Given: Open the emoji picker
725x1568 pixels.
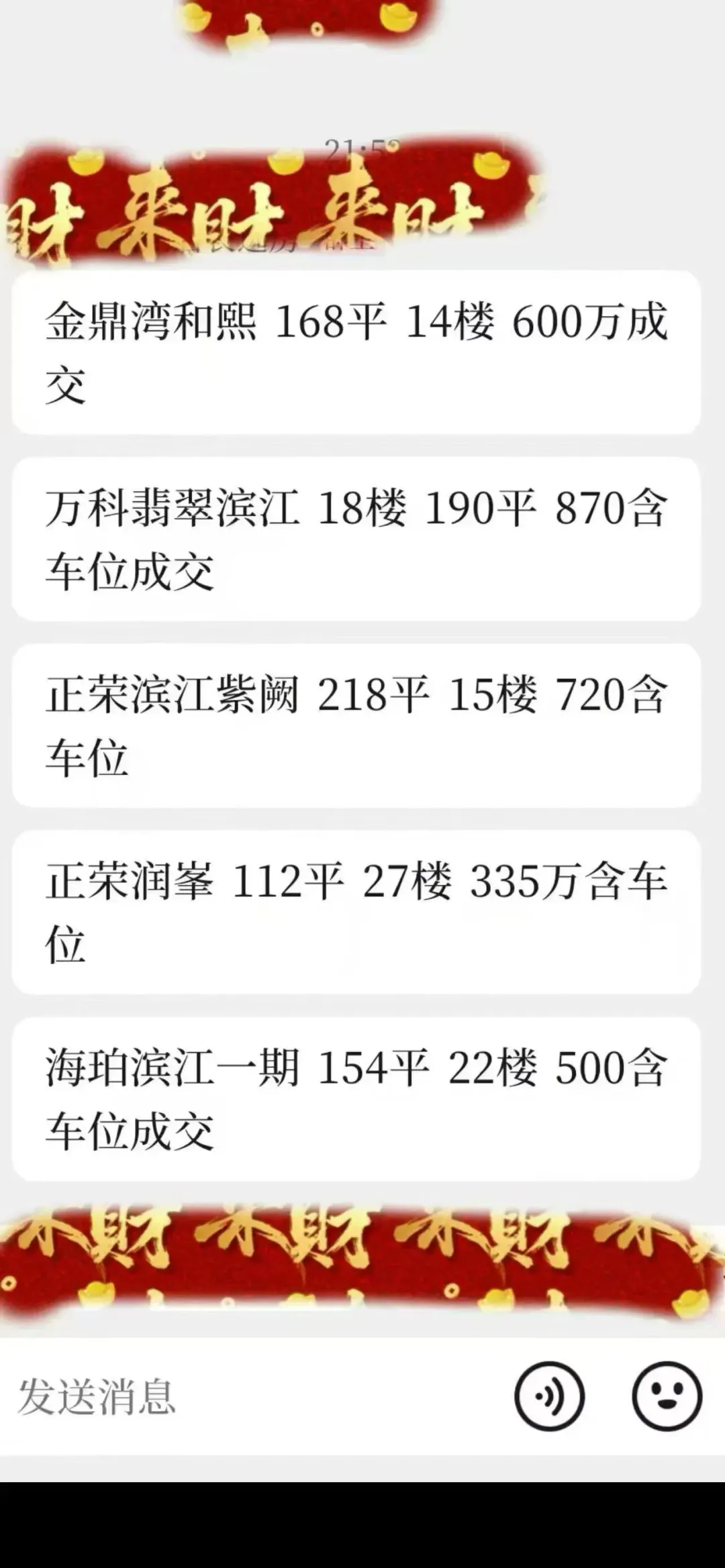Looking at the screenshot, I should click(667, 1397).
